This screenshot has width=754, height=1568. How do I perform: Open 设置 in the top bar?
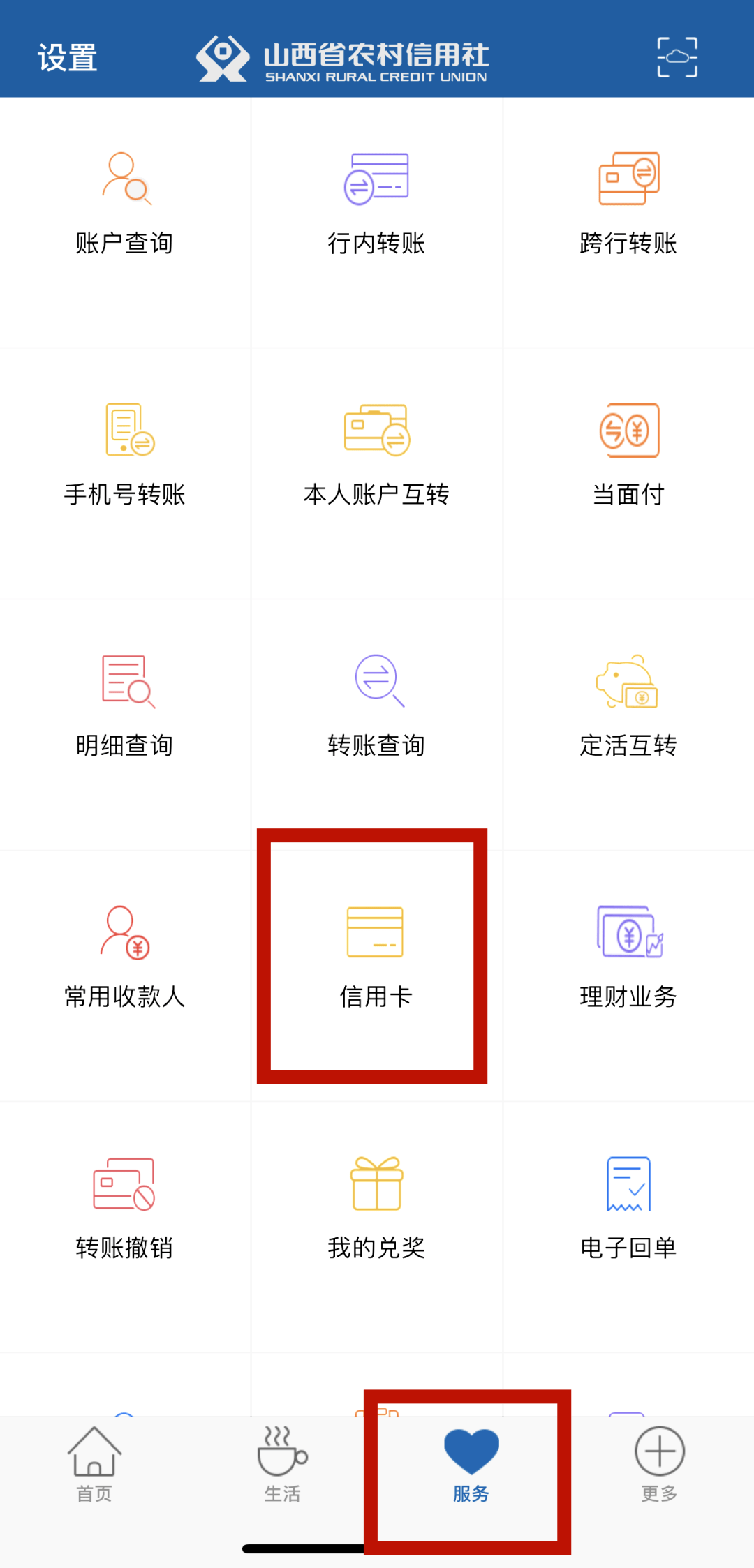point(67,57)
